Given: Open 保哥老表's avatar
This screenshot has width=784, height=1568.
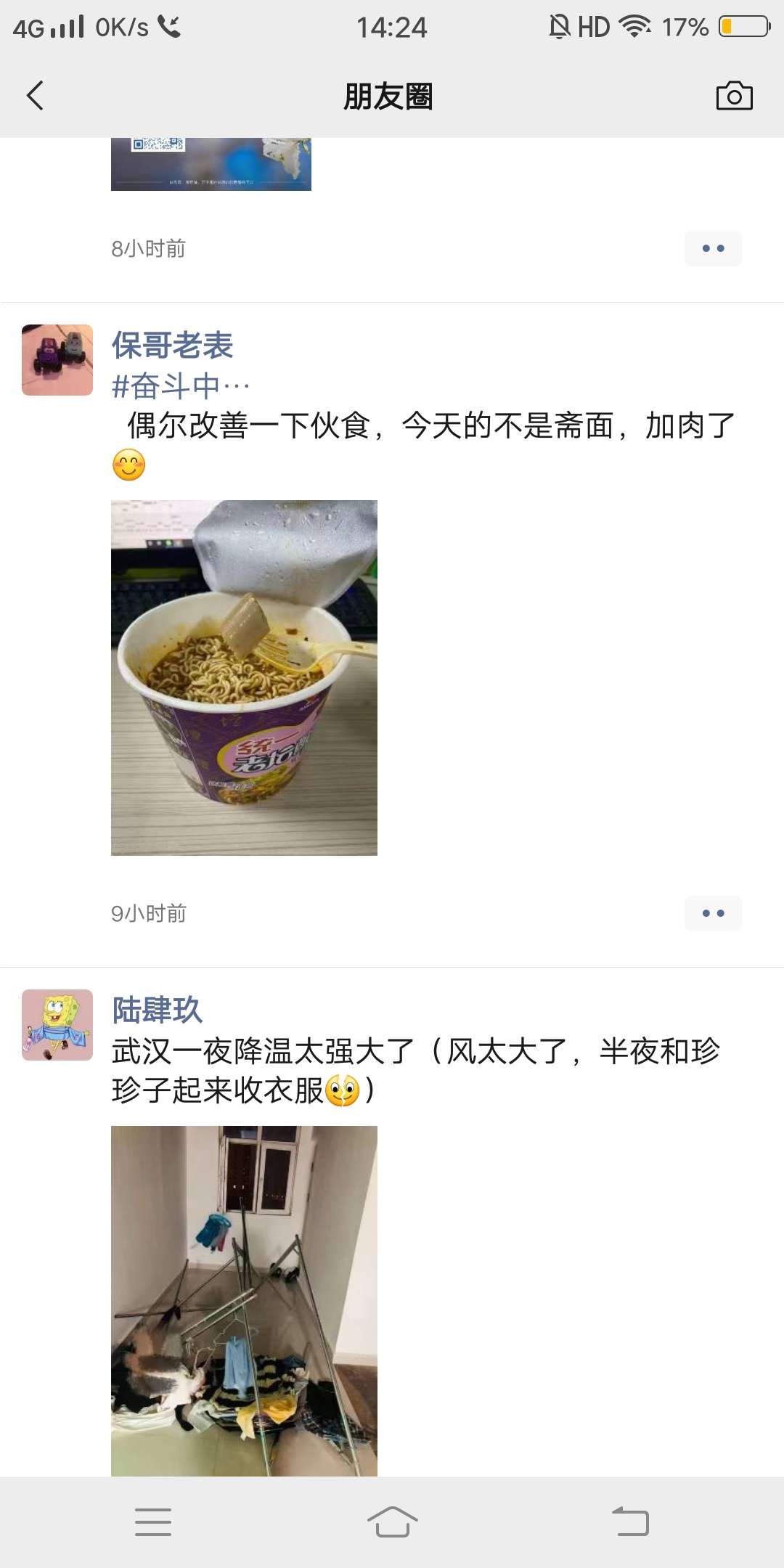Looking at the screenshot, I should [x=57, y=360].
